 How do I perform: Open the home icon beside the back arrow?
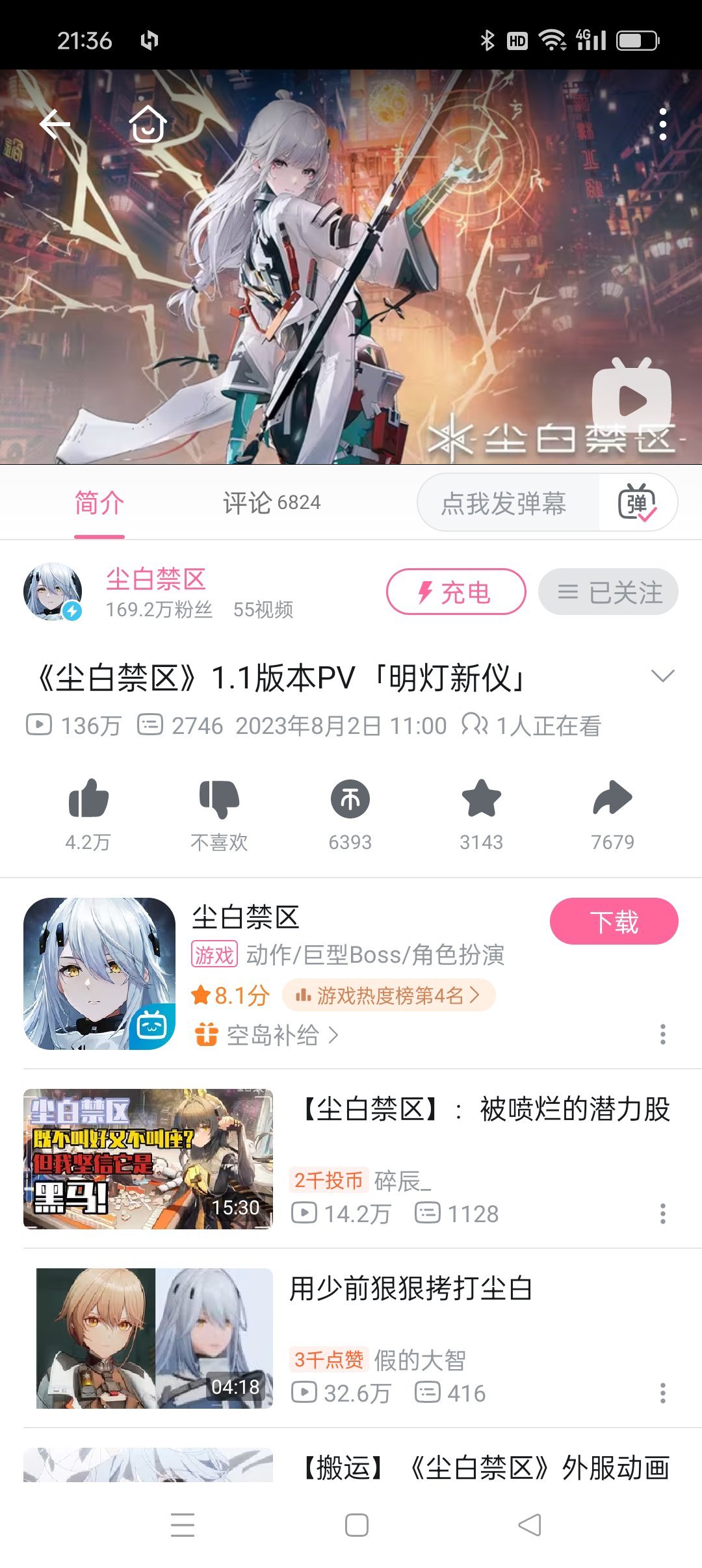(148, 124)
